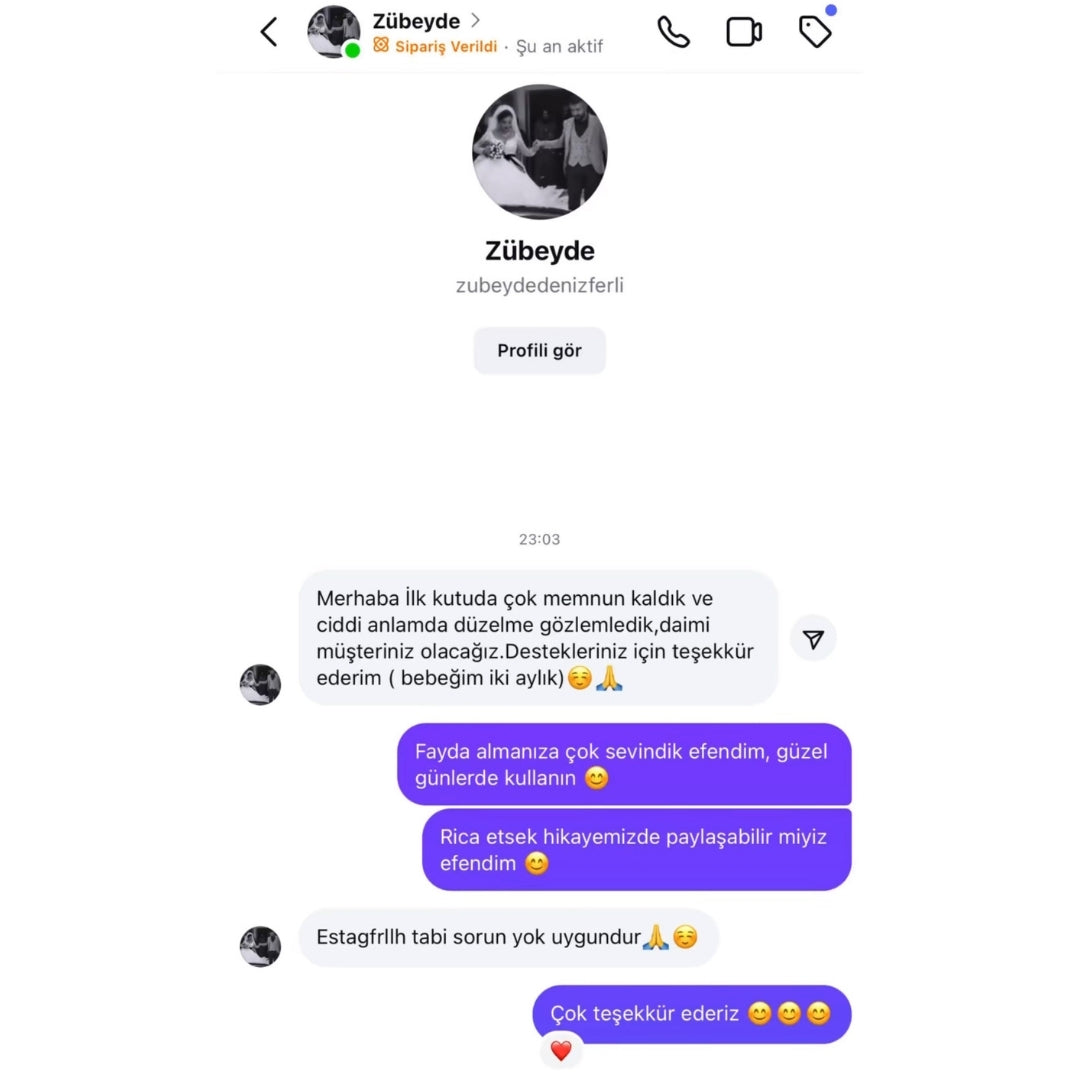The image size is (1080, 1080).
Task: Open the avatar beside the Estagfrllh message
Action: pos(260,946)
